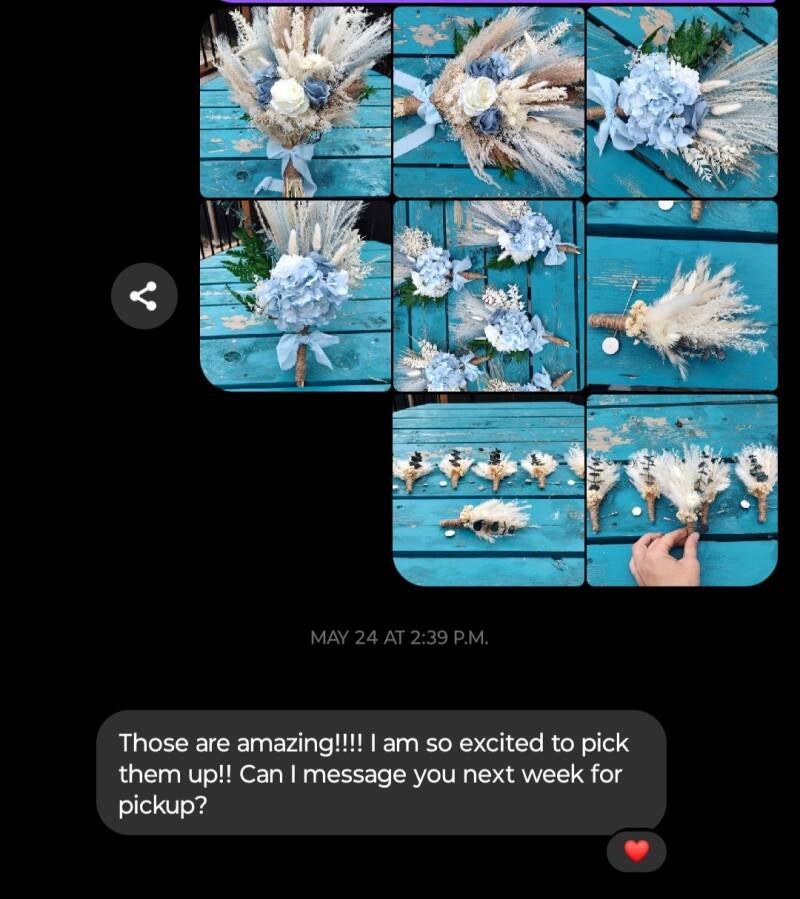Image resolution: width=800 pixels, height=899 pixels.
Task: Open blue hydrangea bouquet photo at top right
Action: point(682,102)
